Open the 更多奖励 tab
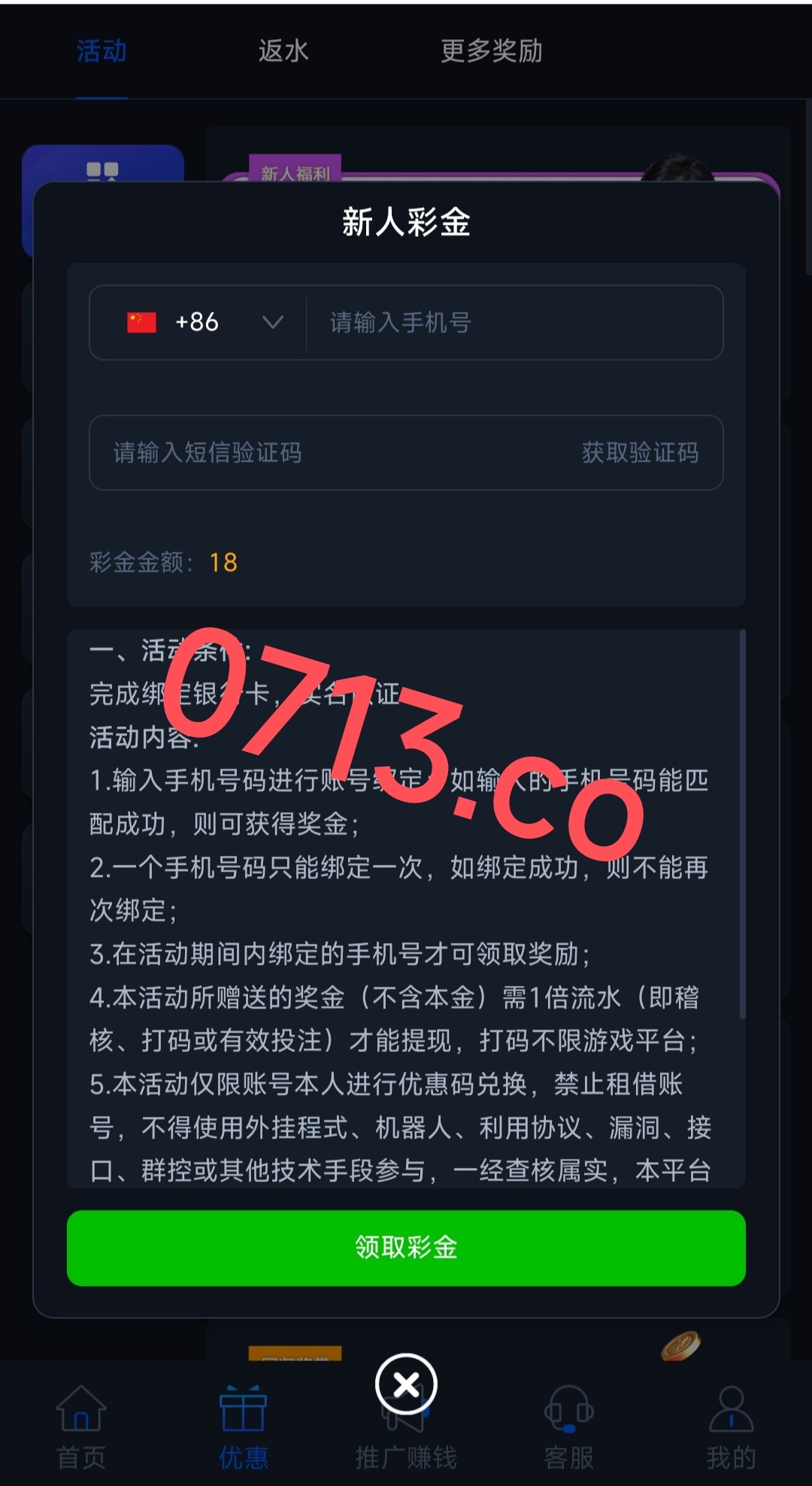 point(491,51)
